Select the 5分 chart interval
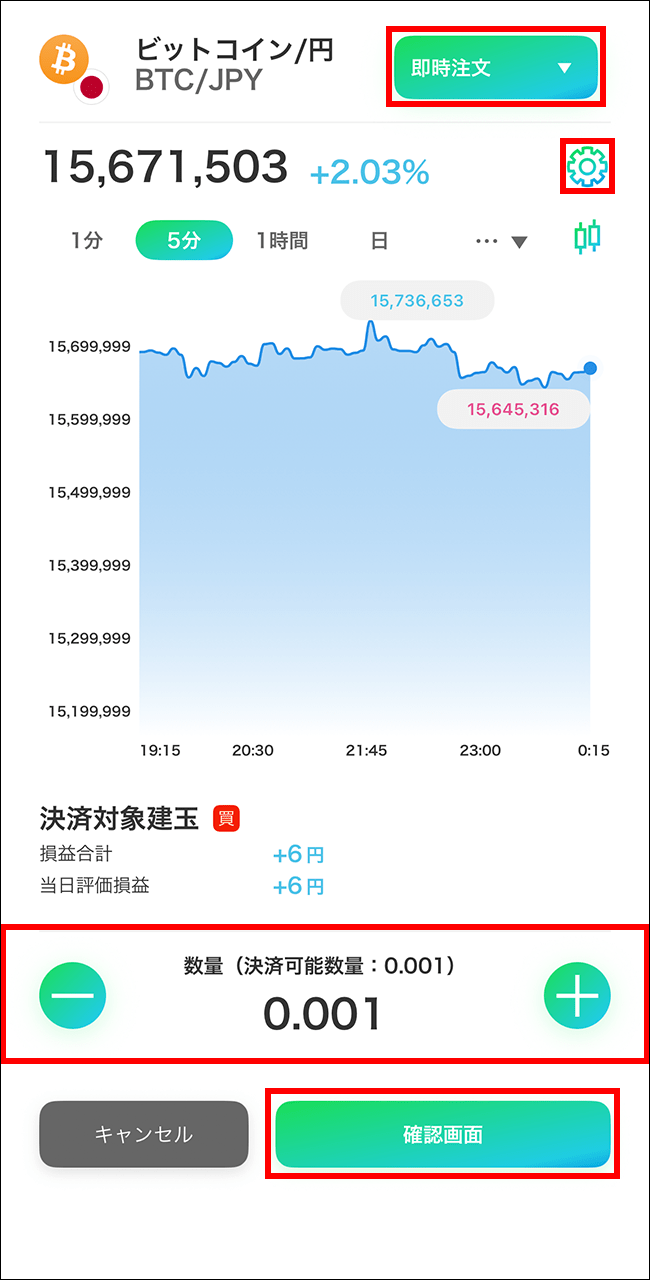The image size is (650, 1280). point(184,241)
